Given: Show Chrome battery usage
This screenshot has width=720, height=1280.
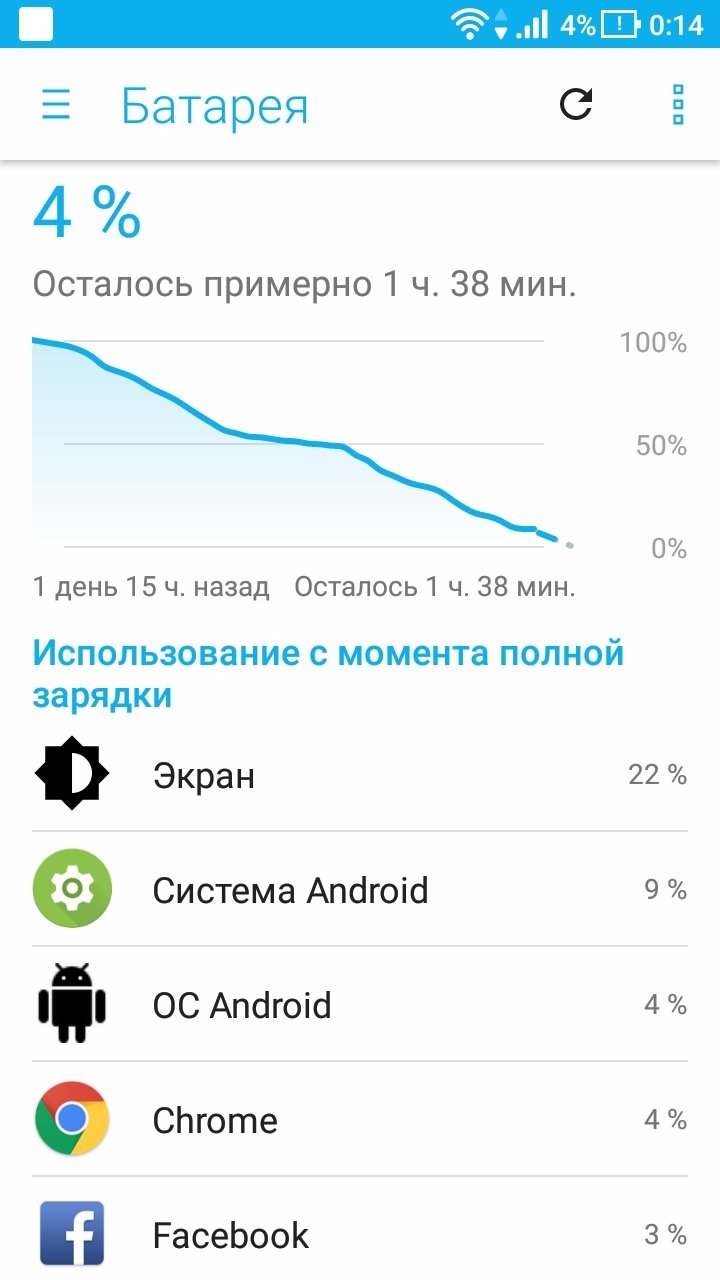Looking at the screenshot, I should [x=360, y=1119].
